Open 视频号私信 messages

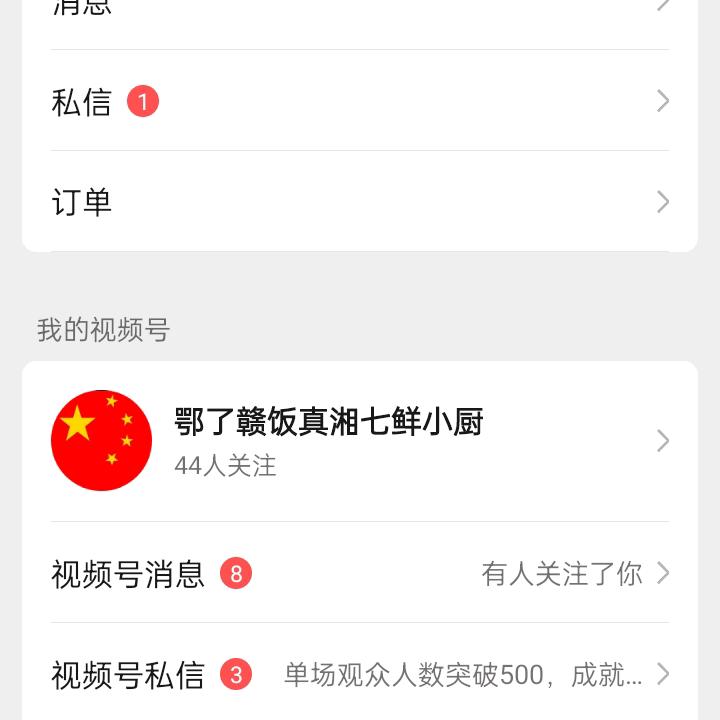point(360,675)
